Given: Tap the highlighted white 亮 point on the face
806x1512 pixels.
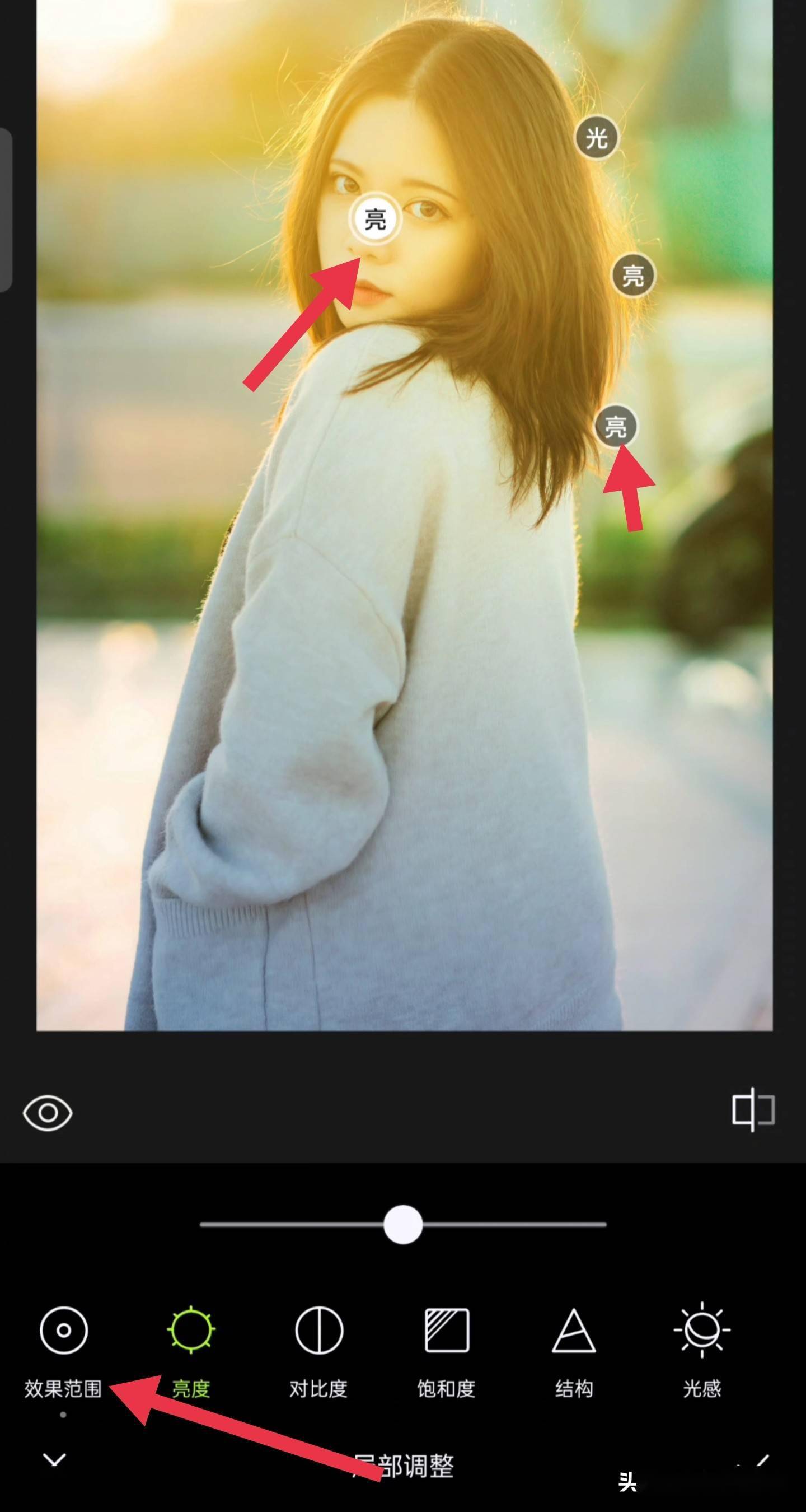Looking at the screenshot, I should coord(376,220).
